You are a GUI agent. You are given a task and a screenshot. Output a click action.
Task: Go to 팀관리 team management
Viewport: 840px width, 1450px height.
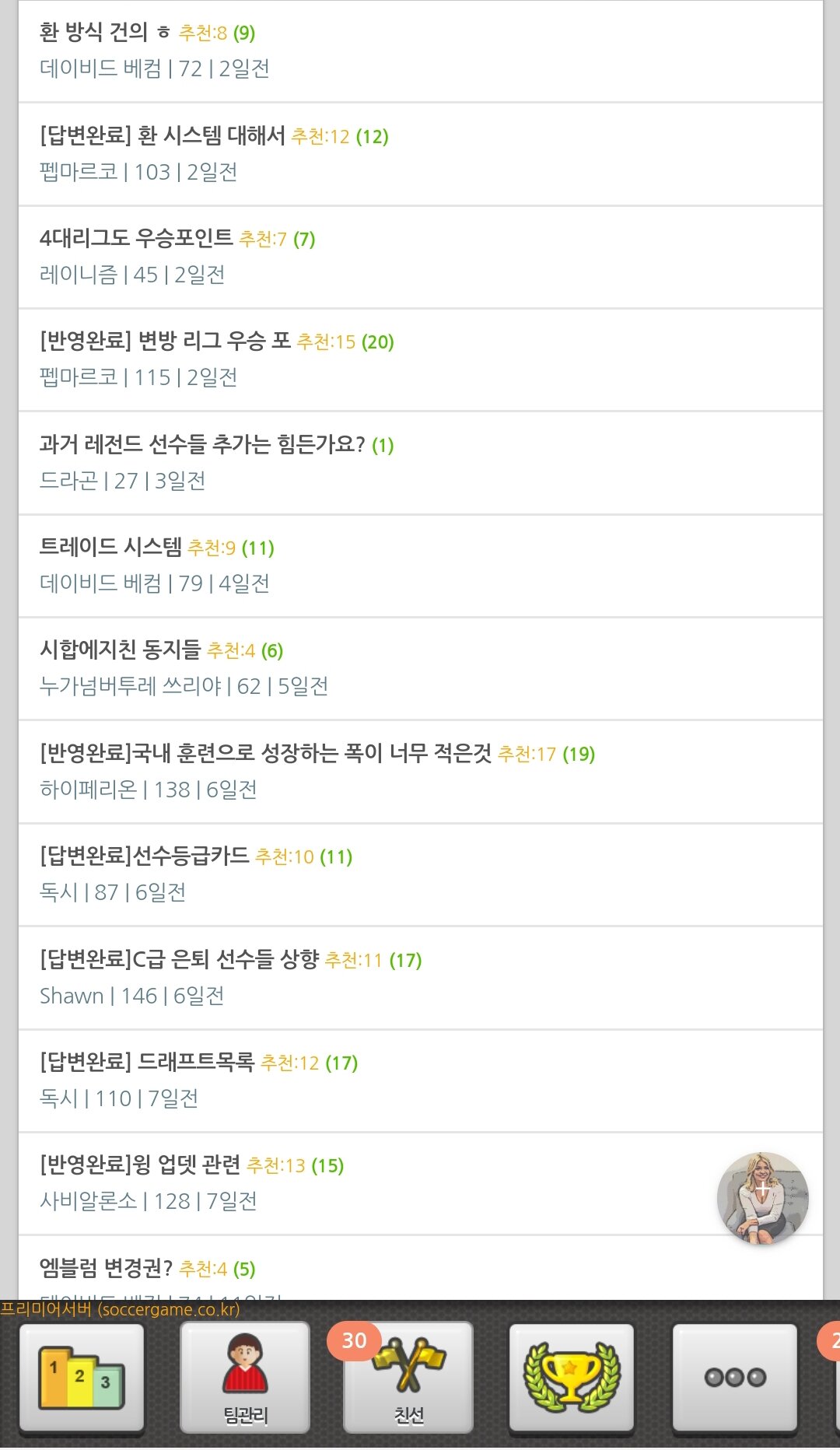245,1378
